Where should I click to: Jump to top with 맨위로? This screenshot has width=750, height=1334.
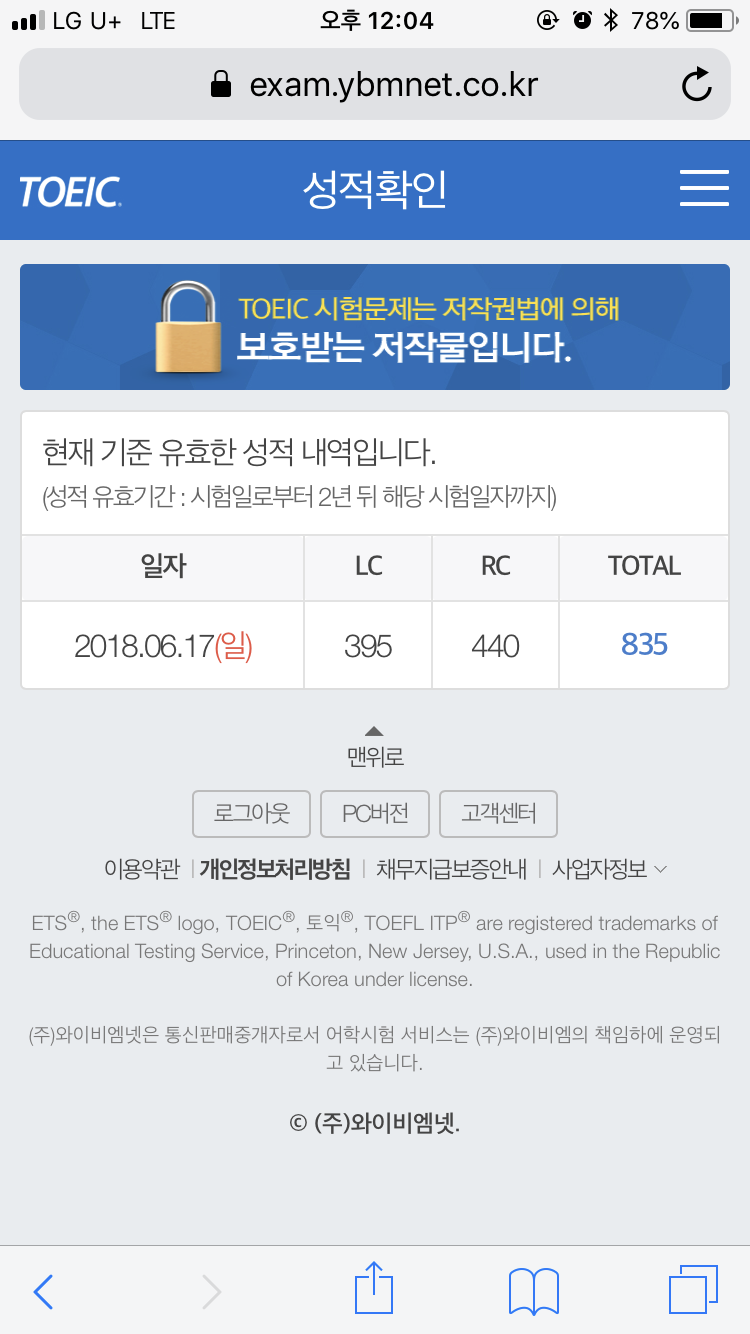pyautogui.click(x=375, y=748)
